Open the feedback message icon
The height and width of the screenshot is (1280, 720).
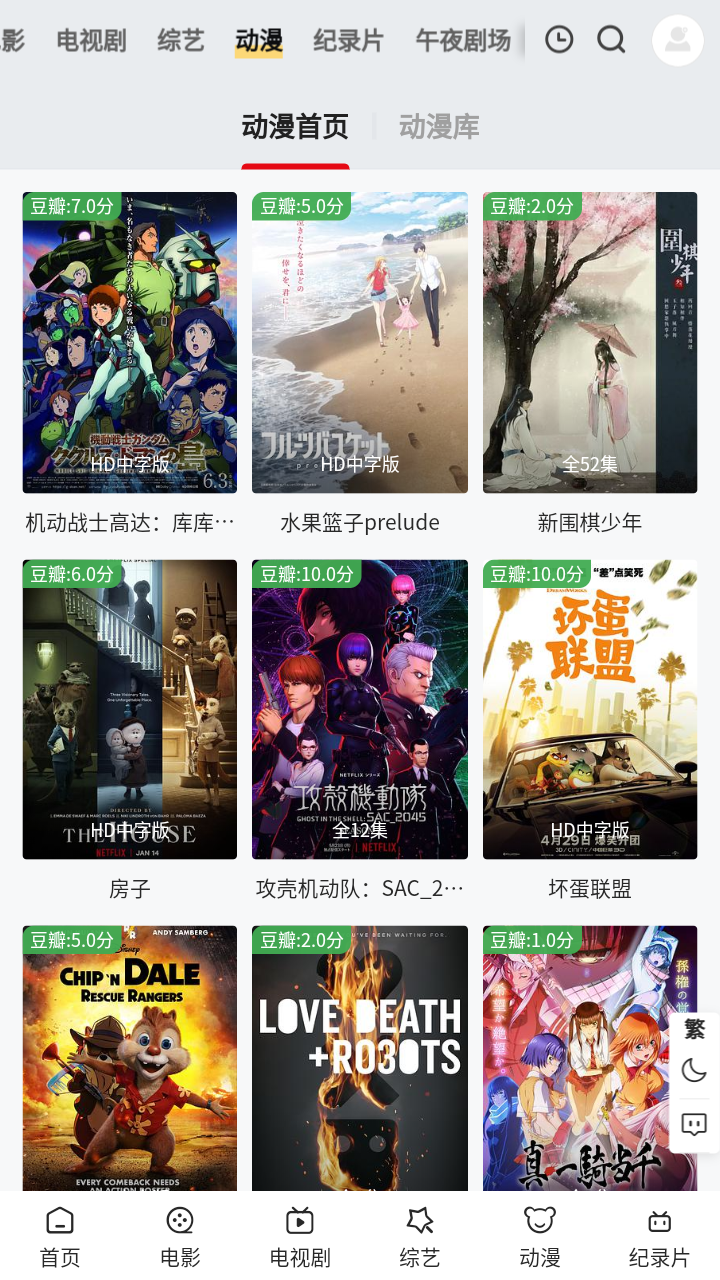click(694, 1124)
